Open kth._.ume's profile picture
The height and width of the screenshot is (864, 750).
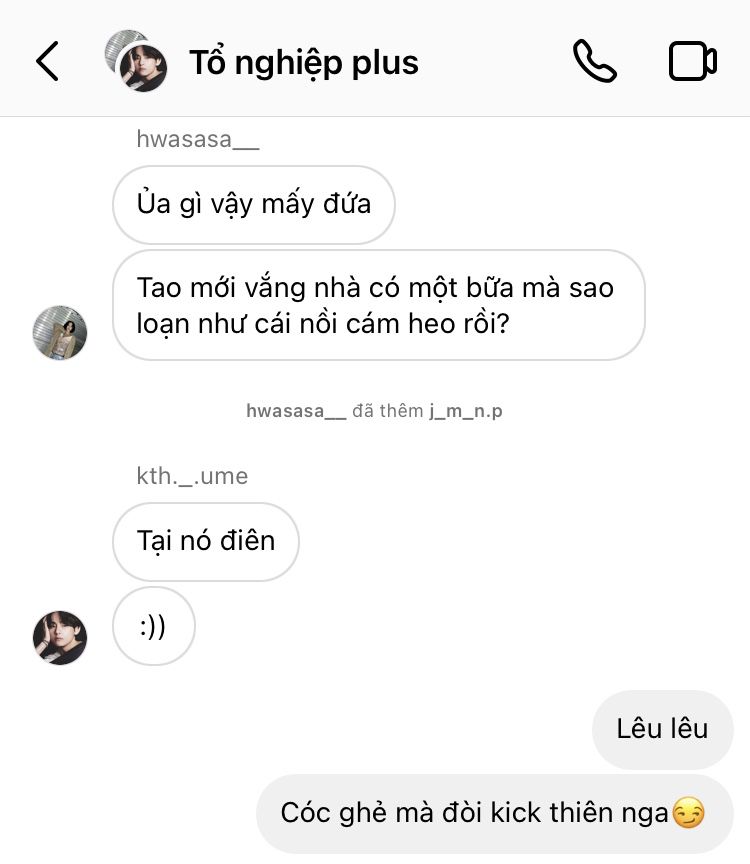[x=60, y=637]
